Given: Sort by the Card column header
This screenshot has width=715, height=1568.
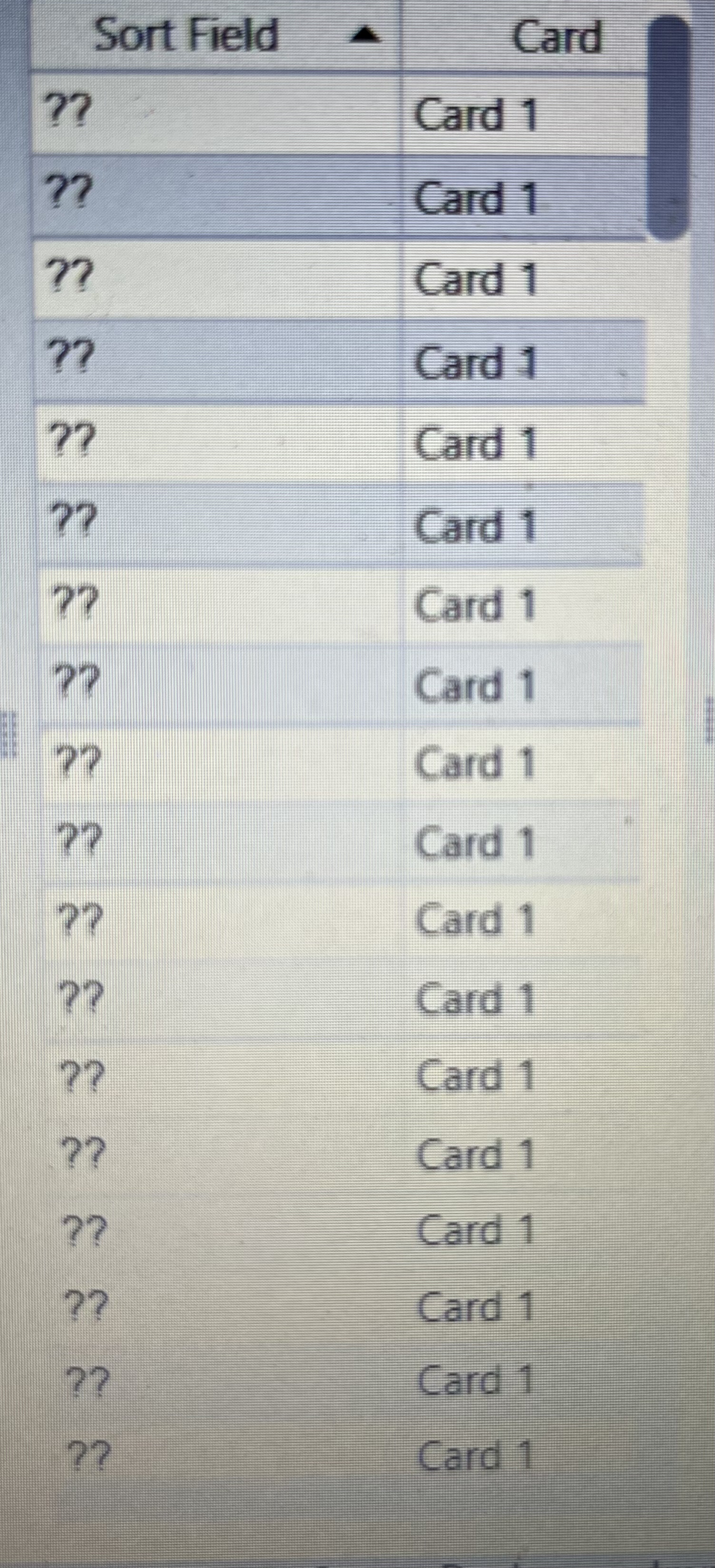Looking at the screenshot, I should coord(523,37).
